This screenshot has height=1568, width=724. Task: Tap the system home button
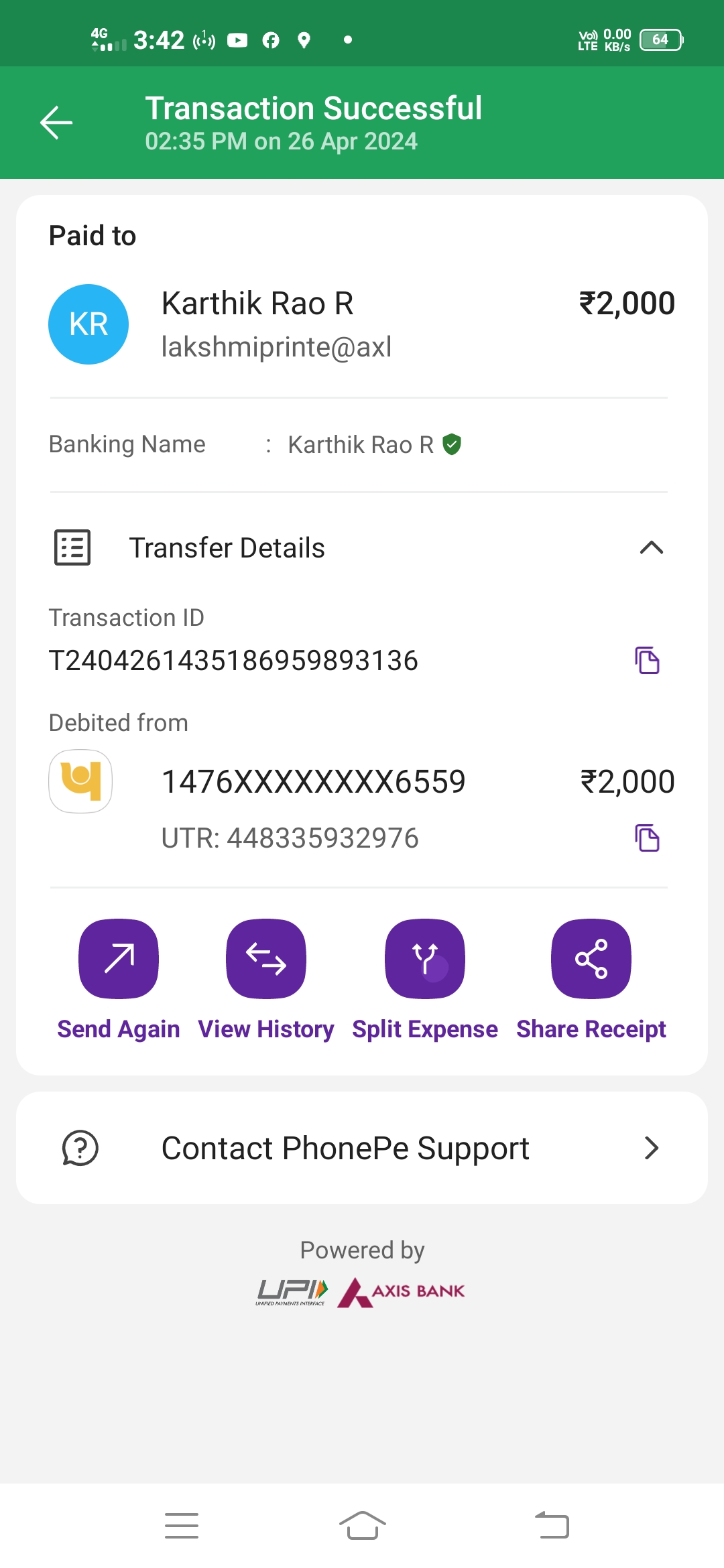(x=362, y=1526)
